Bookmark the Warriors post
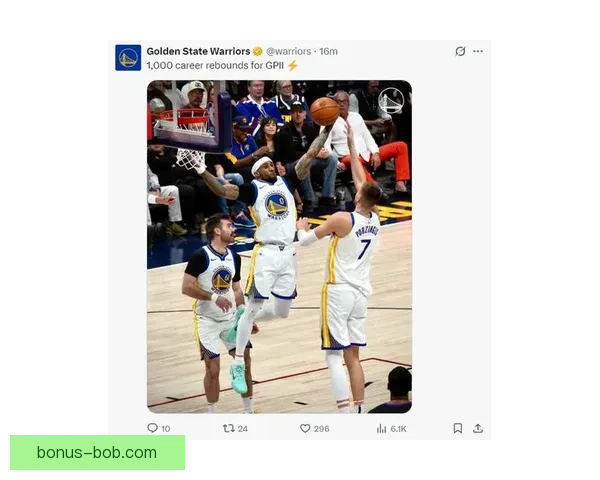The height and width of the screenshot is (480, 600). [x=458, y=428]
